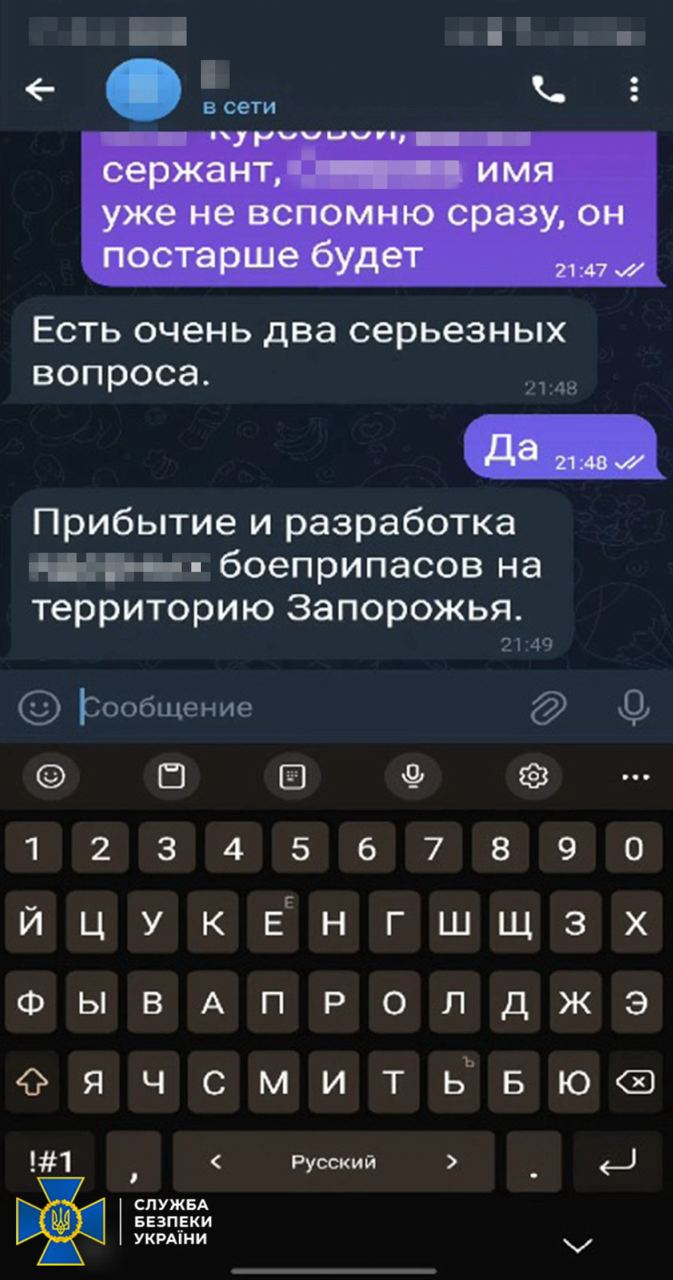Open the keyboard clipboard
The image size is (673, 1280).
click(x=171, y=775)
